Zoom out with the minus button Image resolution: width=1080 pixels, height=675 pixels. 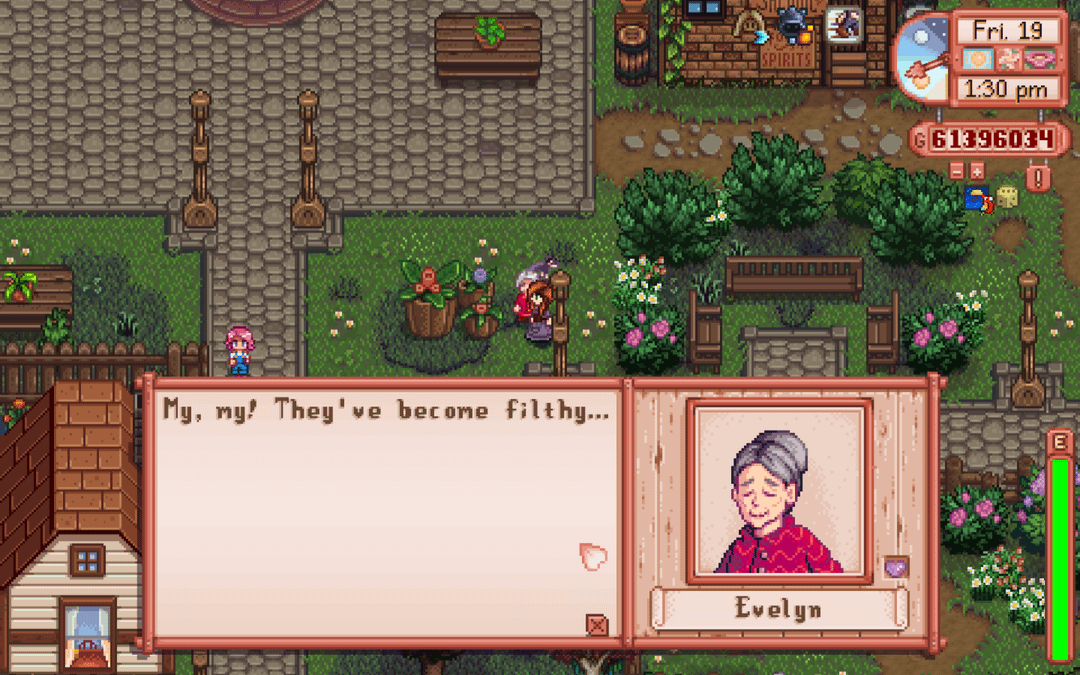[x=956, y=171]
